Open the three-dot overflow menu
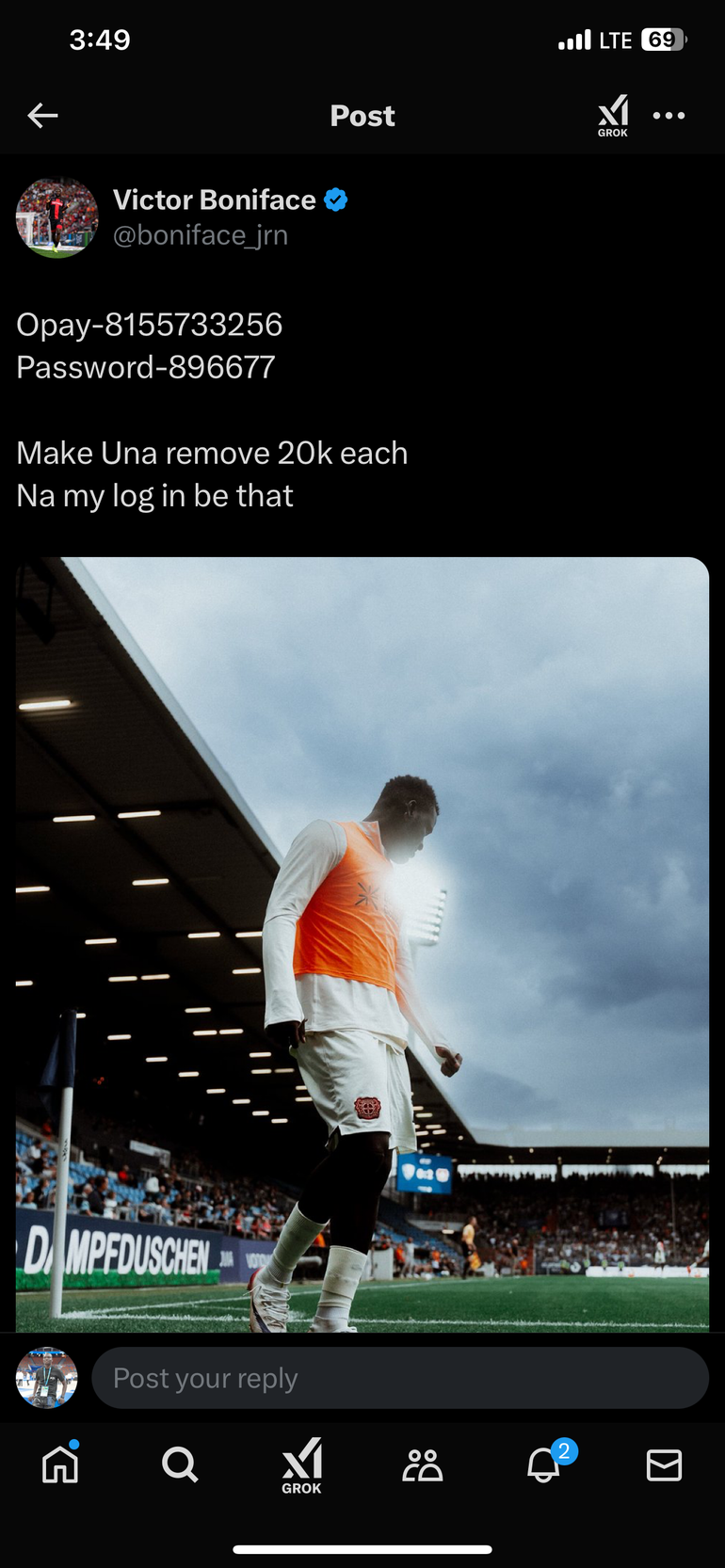Image resolution: width=725 pixels, height=1568 pixels. click(x=669, y=116)
